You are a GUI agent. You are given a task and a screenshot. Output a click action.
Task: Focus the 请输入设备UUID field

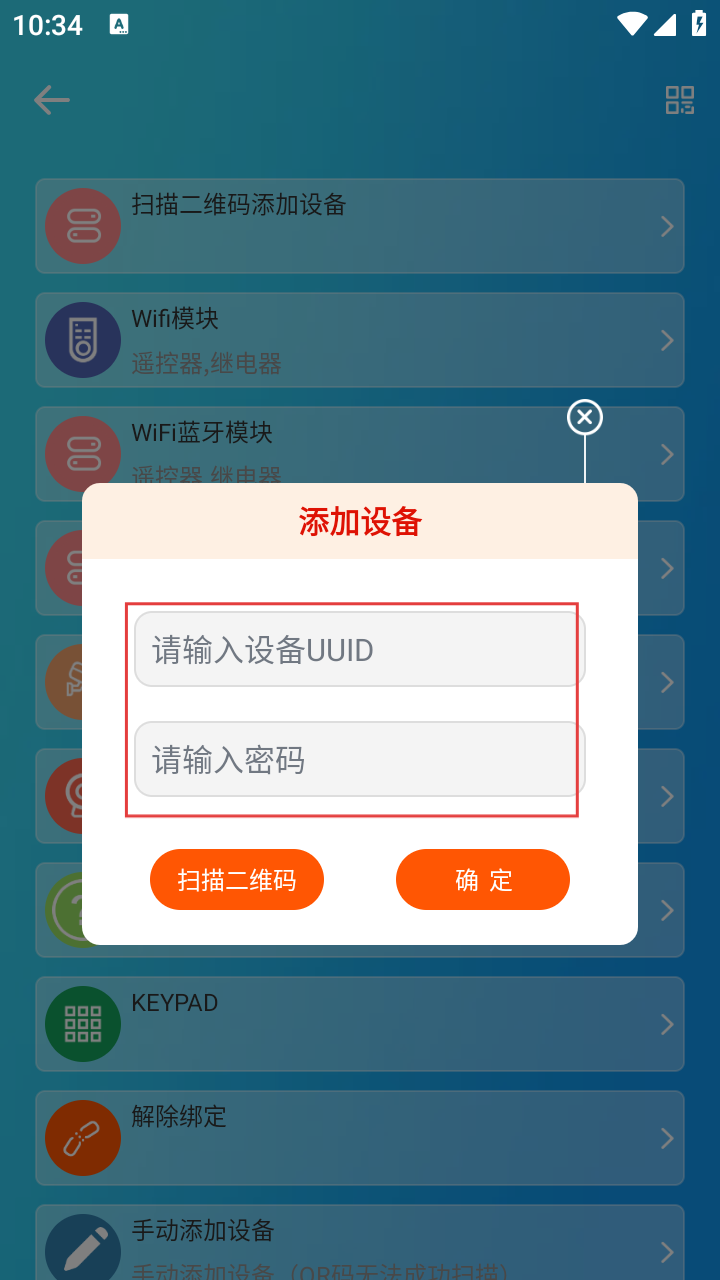[358, 650]
